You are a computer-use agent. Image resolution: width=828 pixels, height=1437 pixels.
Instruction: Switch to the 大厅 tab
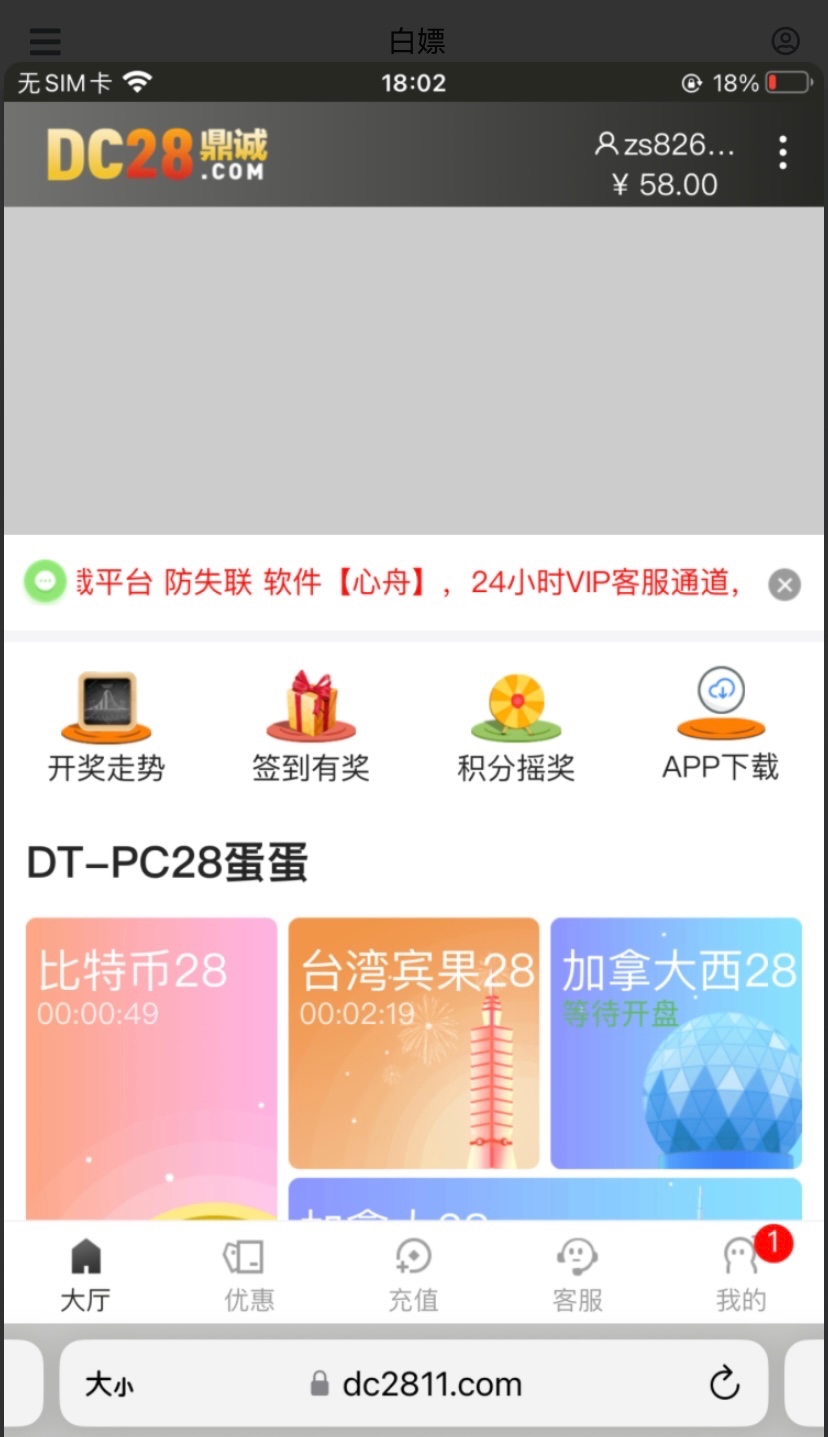[x=85, y=1275]
